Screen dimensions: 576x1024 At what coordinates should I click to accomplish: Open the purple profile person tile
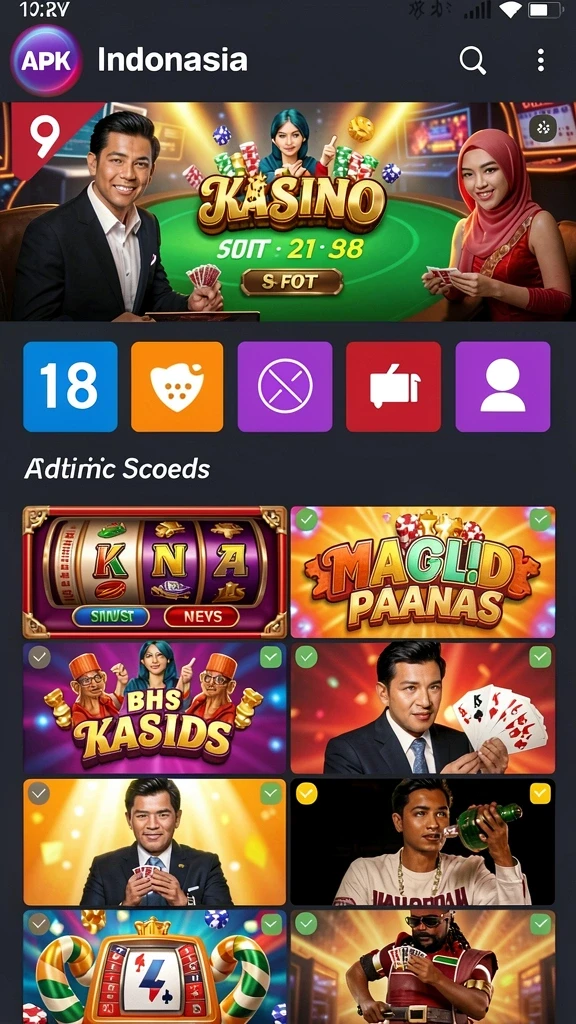pos(503,387)
